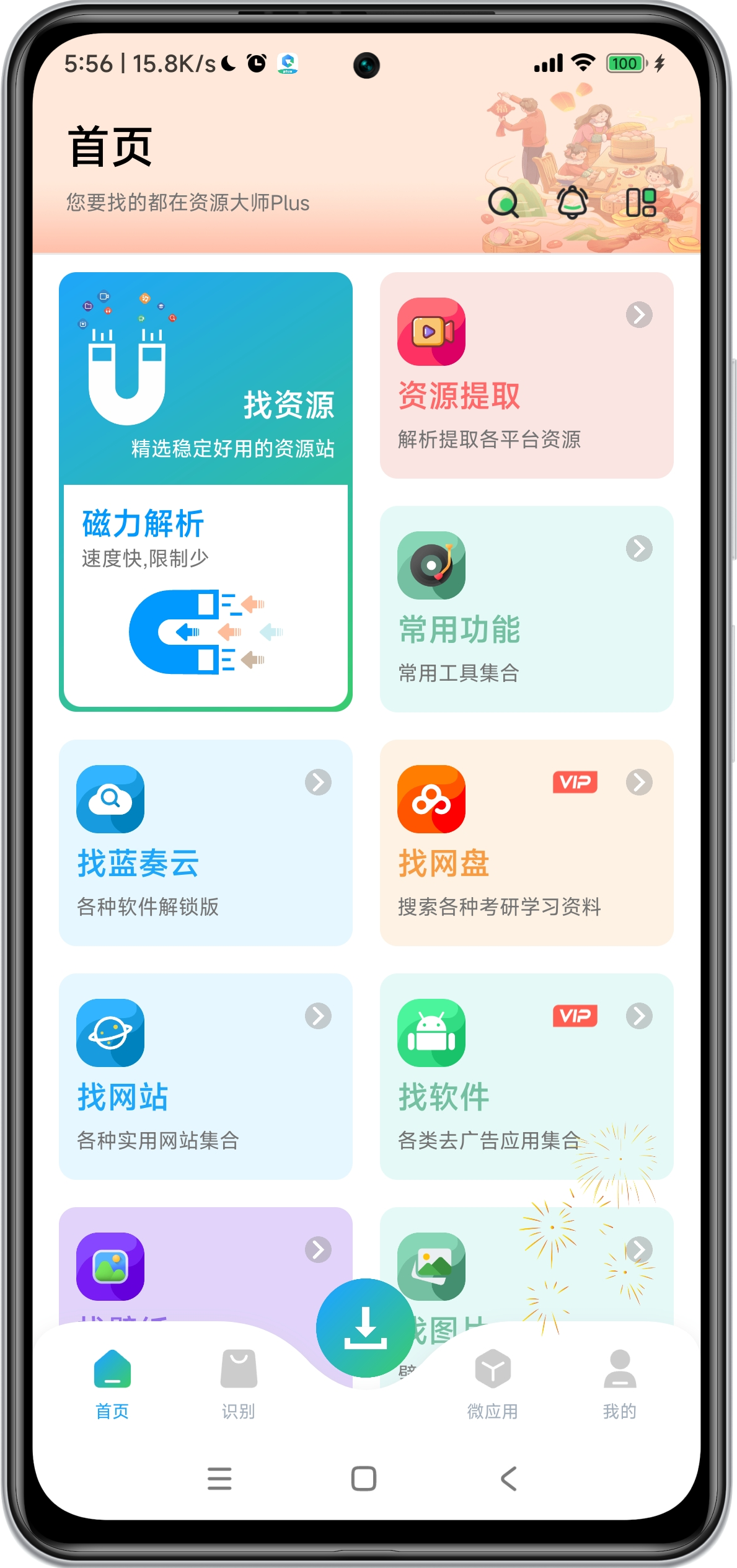Viewport: 737px width, 1568px height.
Task: Open the layout grid icon
Action: (x=641, y=203)
